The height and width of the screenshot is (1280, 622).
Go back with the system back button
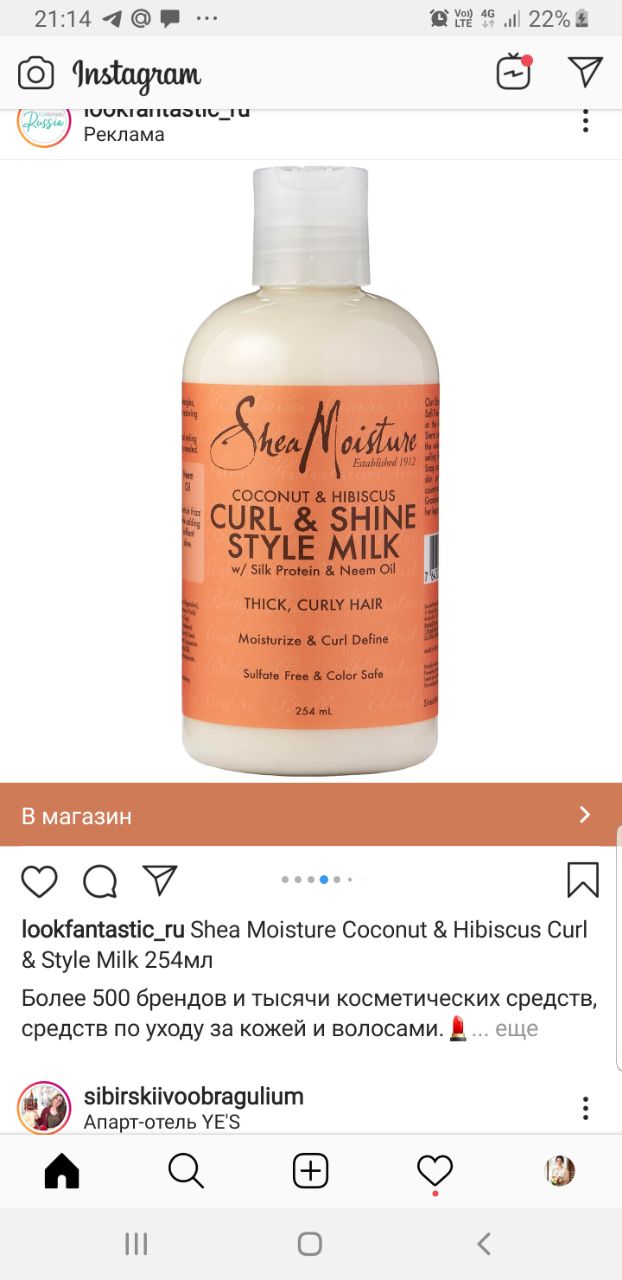click(x=484, y=1243)
